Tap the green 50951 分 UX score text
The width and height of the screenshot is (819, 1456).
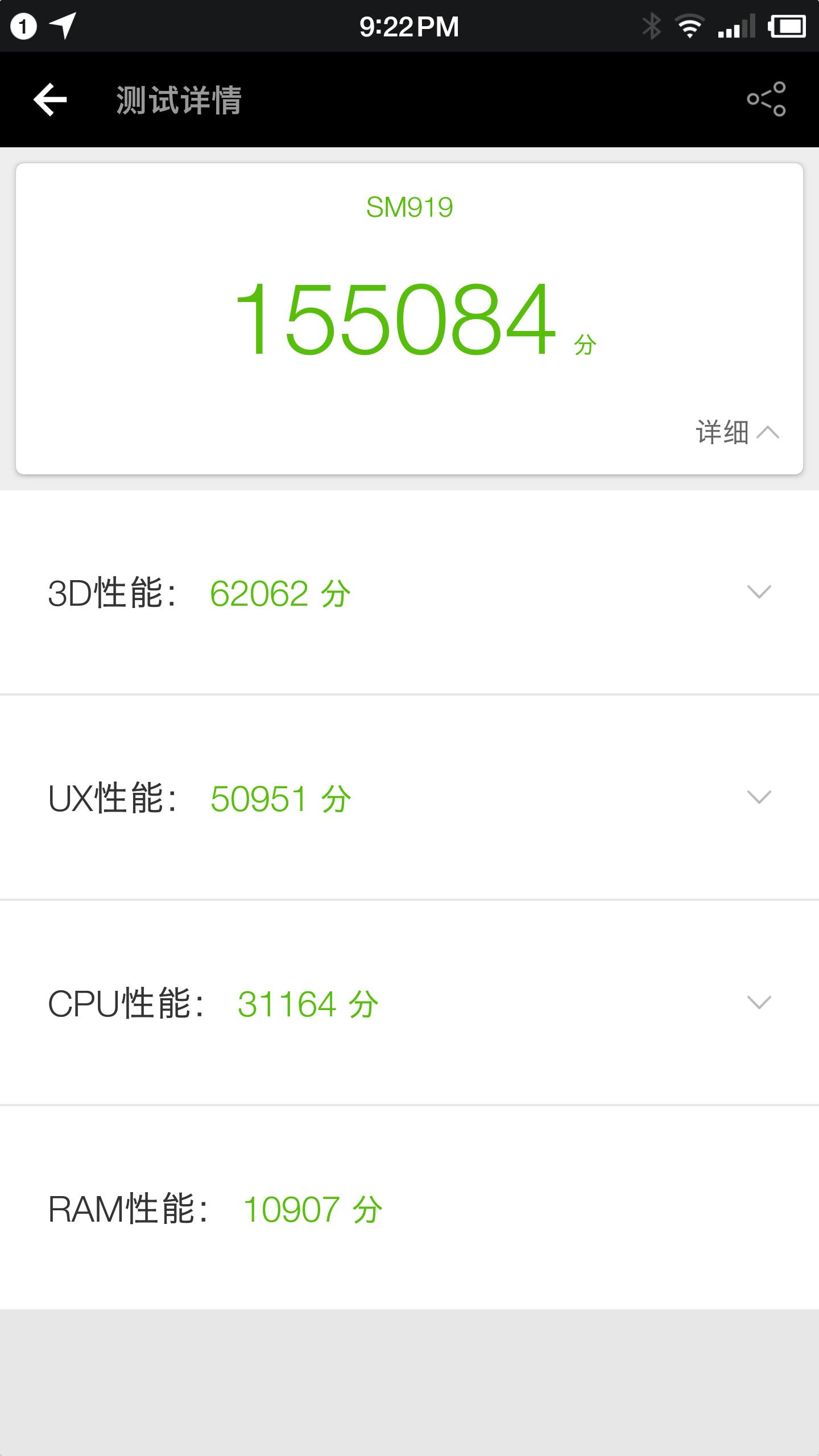tap(280, 797)
